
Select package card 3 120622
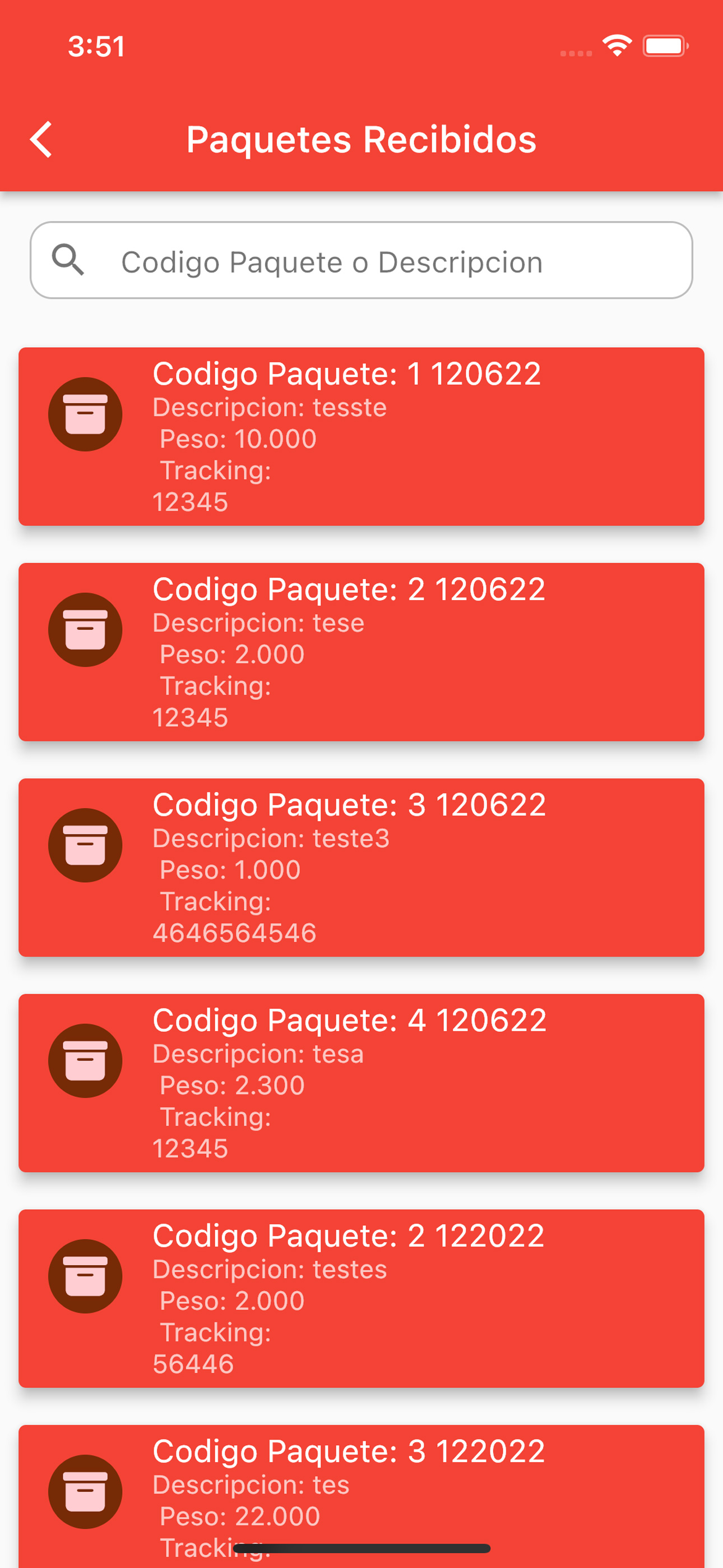point(361,868)
